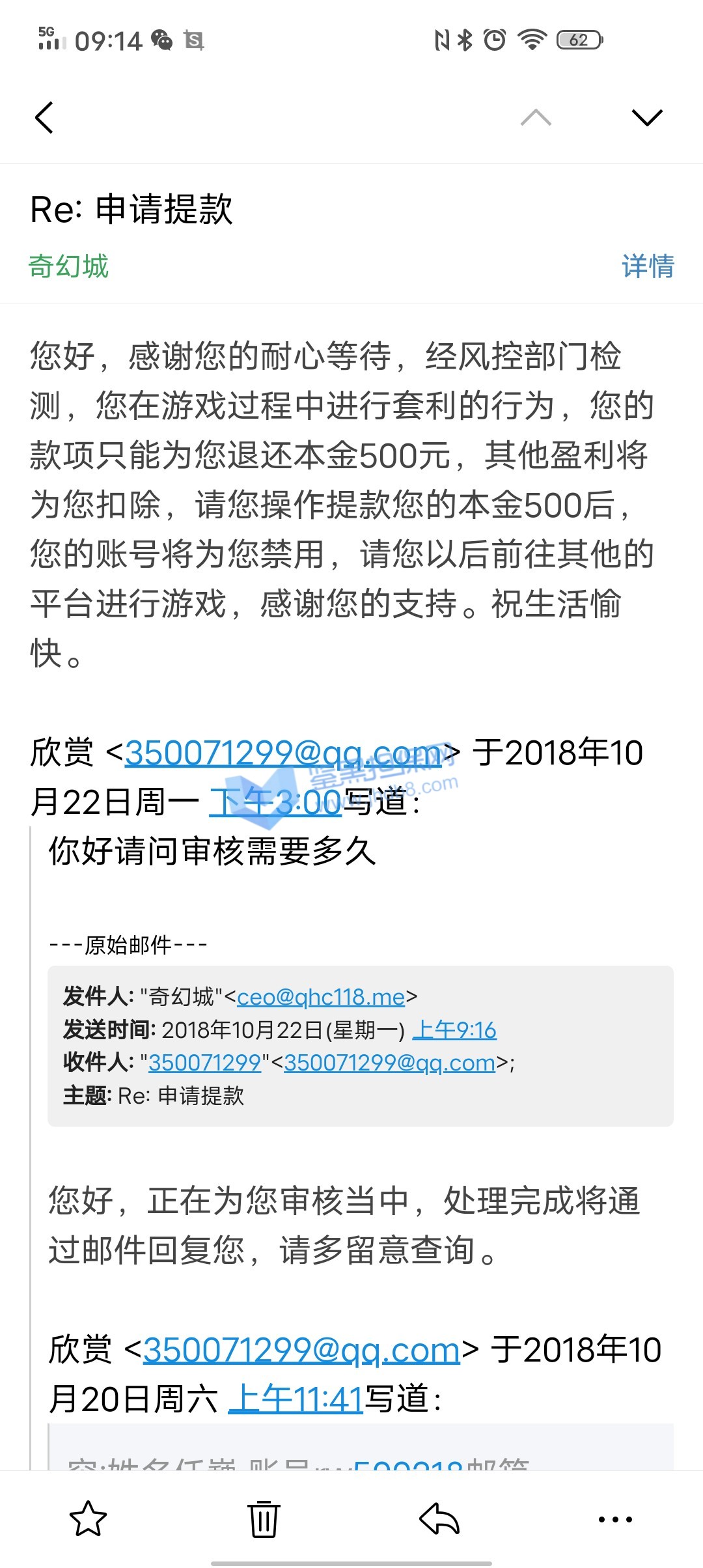Reply to this email
This screenshot has height=1568, width=703.
click(439, 1519)
